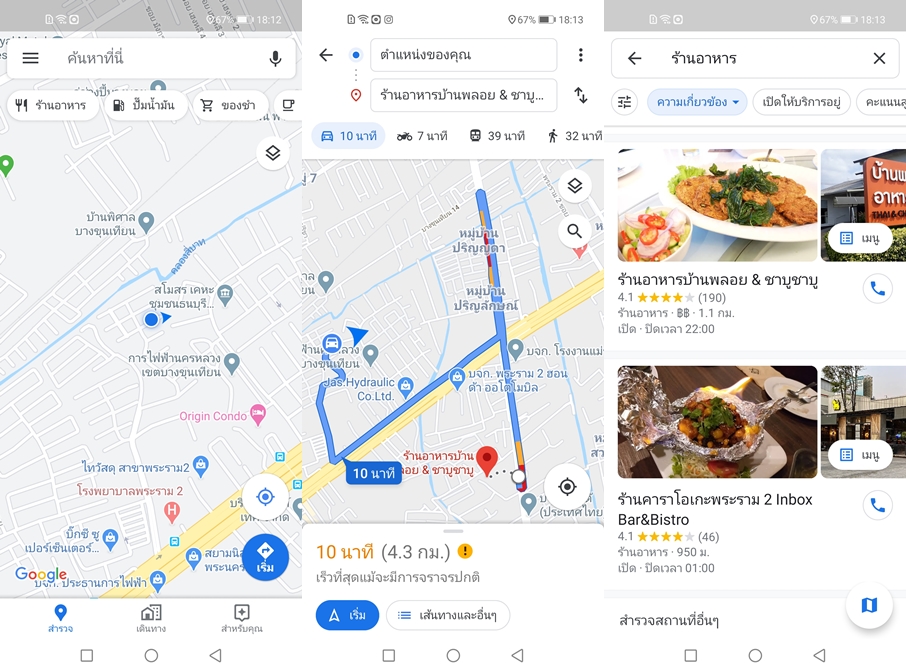Image resolution: width=906 pixels, height=672 pixels.
Task: Swap start and destination points
Action: click(580, 96)
